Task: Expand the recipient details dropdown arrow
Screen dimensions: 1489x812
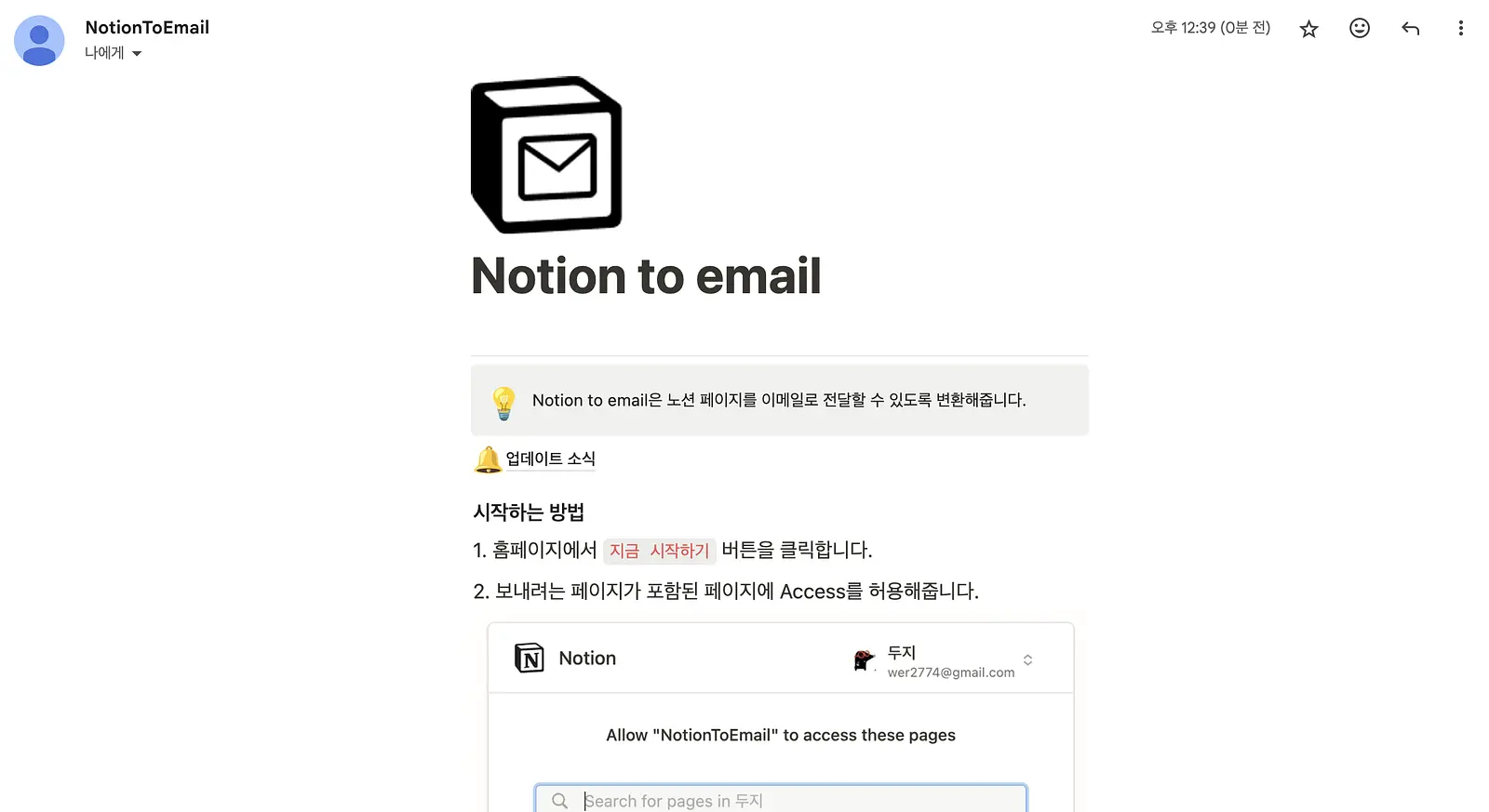Action: pyautogui.click(x=137, y=53)
